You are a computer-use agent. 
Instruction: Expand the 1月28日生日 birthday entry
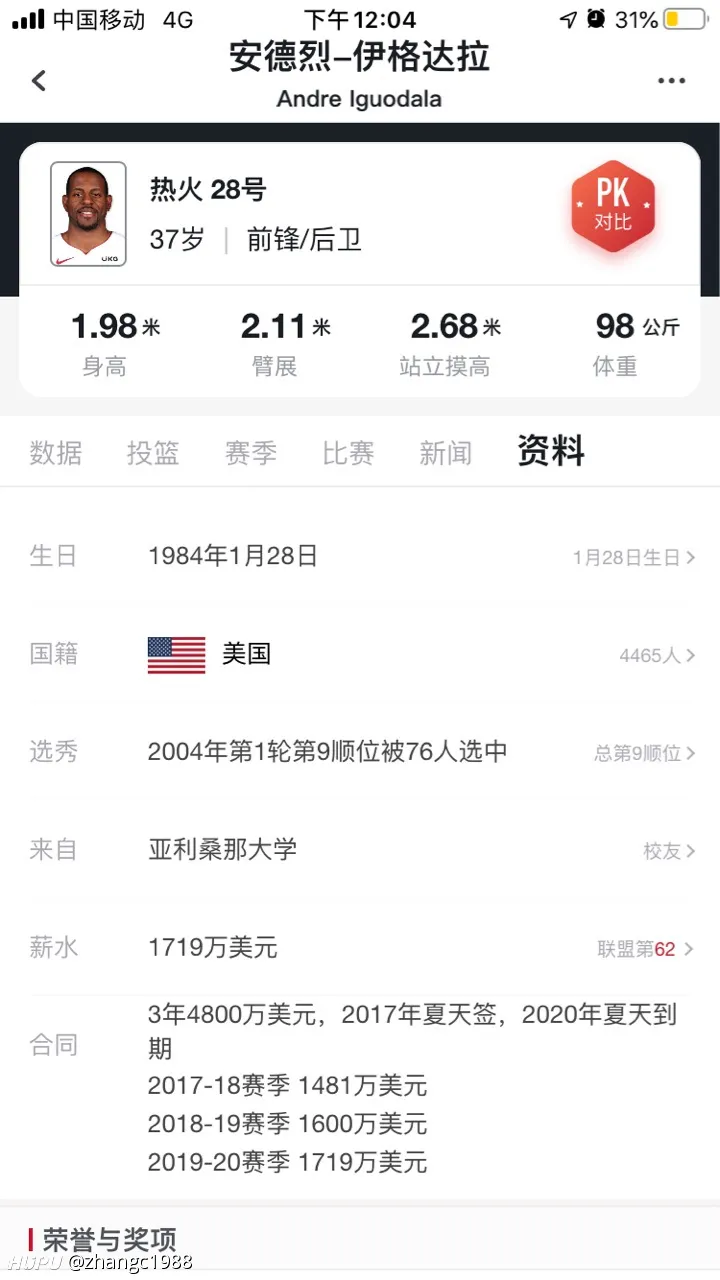[x=633, y=556]
